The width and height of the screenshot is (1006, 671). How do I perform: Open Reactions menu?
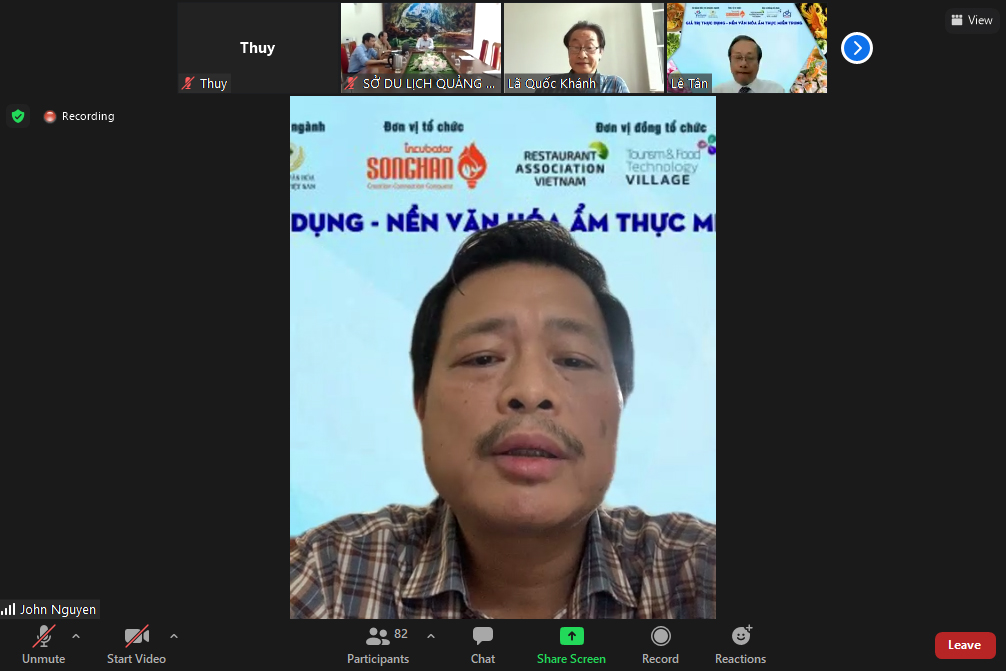[740, 644]
